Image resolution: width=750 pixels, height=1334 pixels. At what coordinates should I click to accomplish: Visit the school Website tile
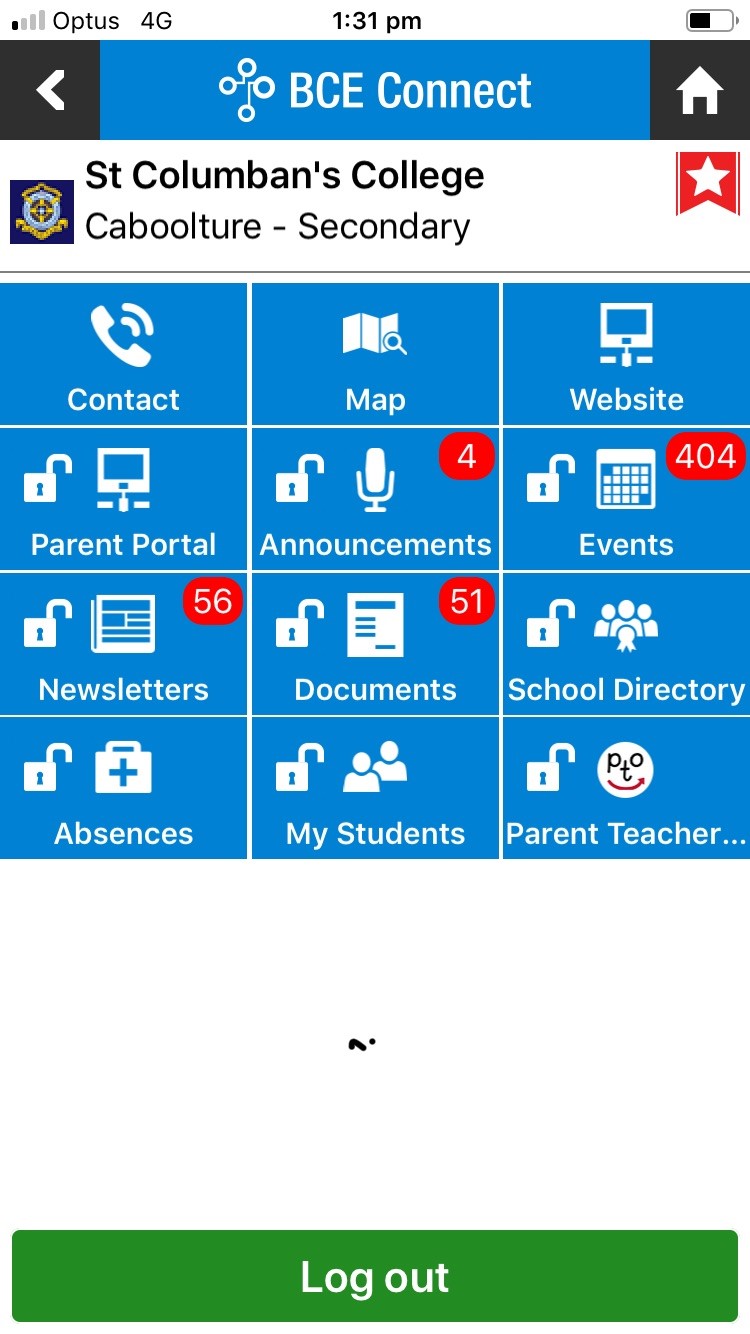pyautogui.click(x=626, y=353)
